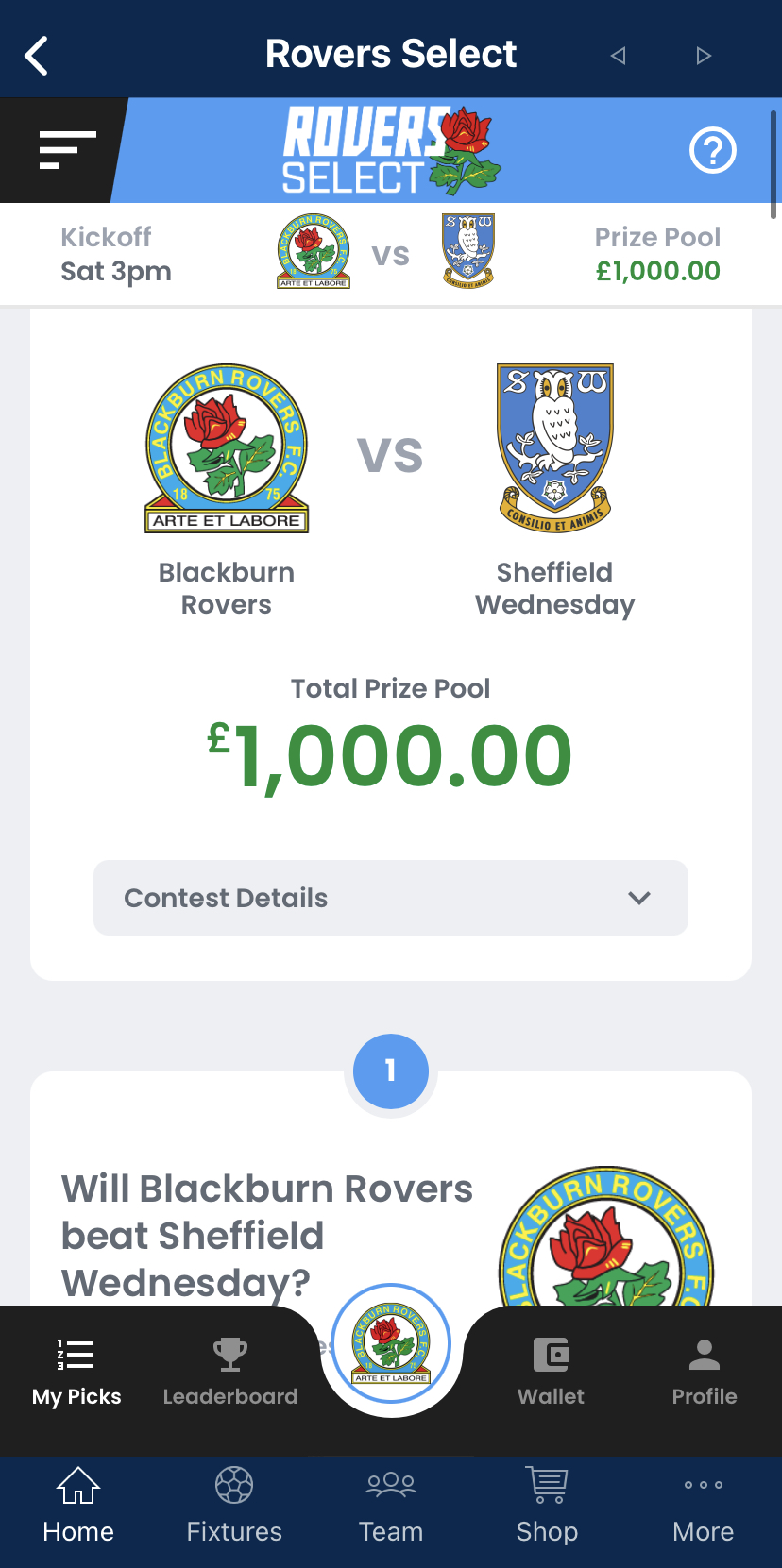Open the Rovers Select hamburger menu
The image size is (782, 1568).
67,150
